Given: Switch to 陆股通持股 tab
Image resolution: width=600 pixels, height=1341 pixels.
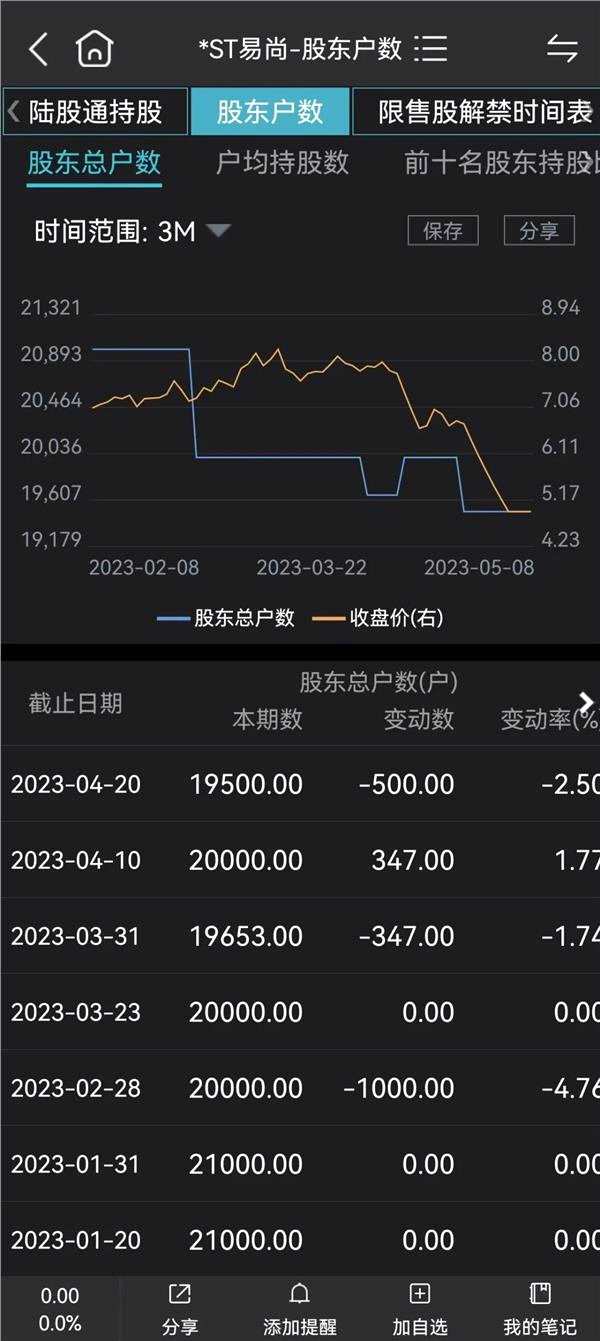Looking at the screenshot, I should point(96,112).
